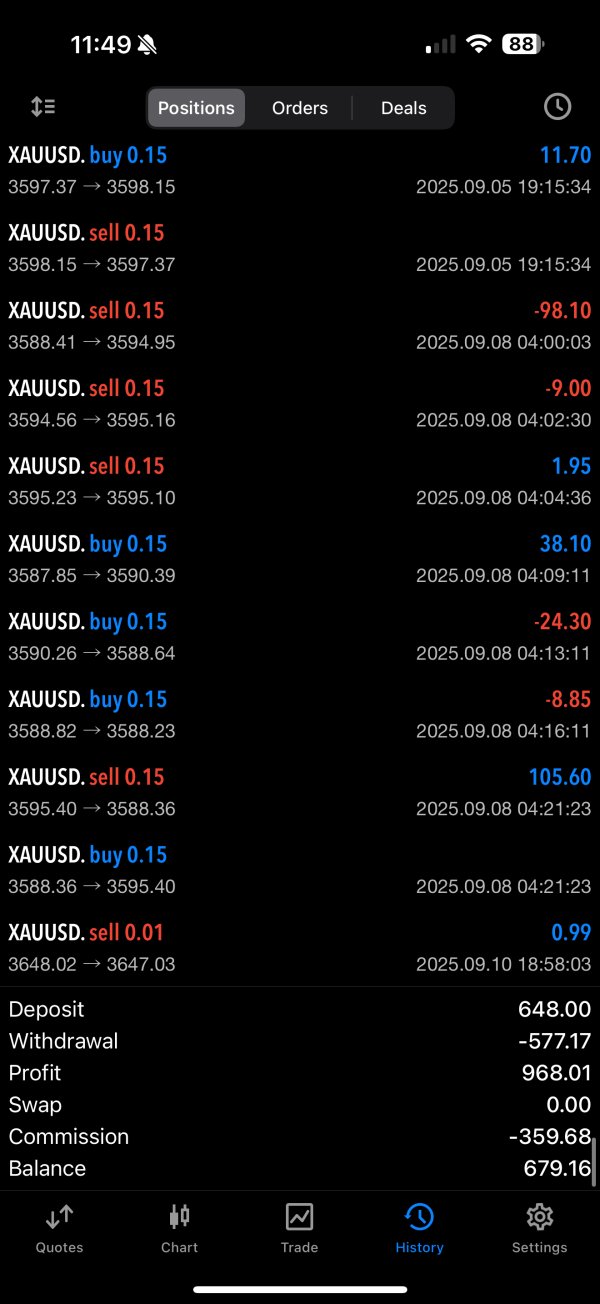Open the XAUUSD sell with loss -98.10
The image size is (600, 1304).
coord(300,326)
